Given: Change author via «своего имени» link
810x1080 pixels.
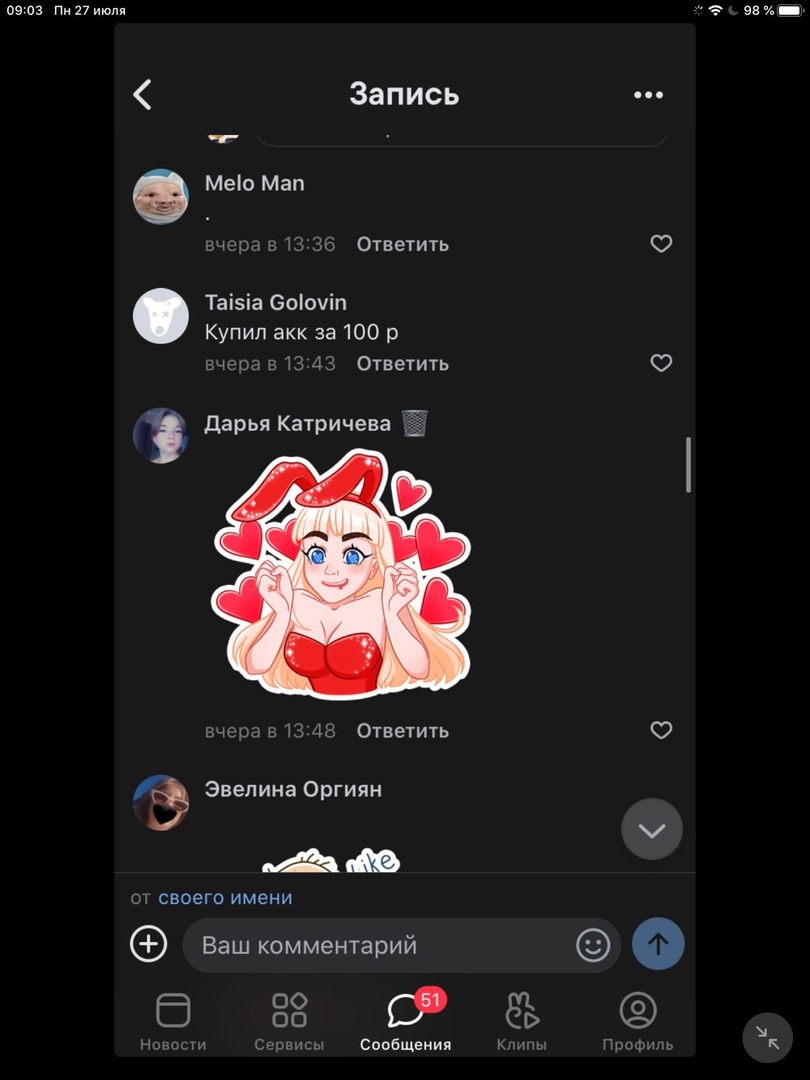Looking at the screenshot, I should (x=225, y=898).
